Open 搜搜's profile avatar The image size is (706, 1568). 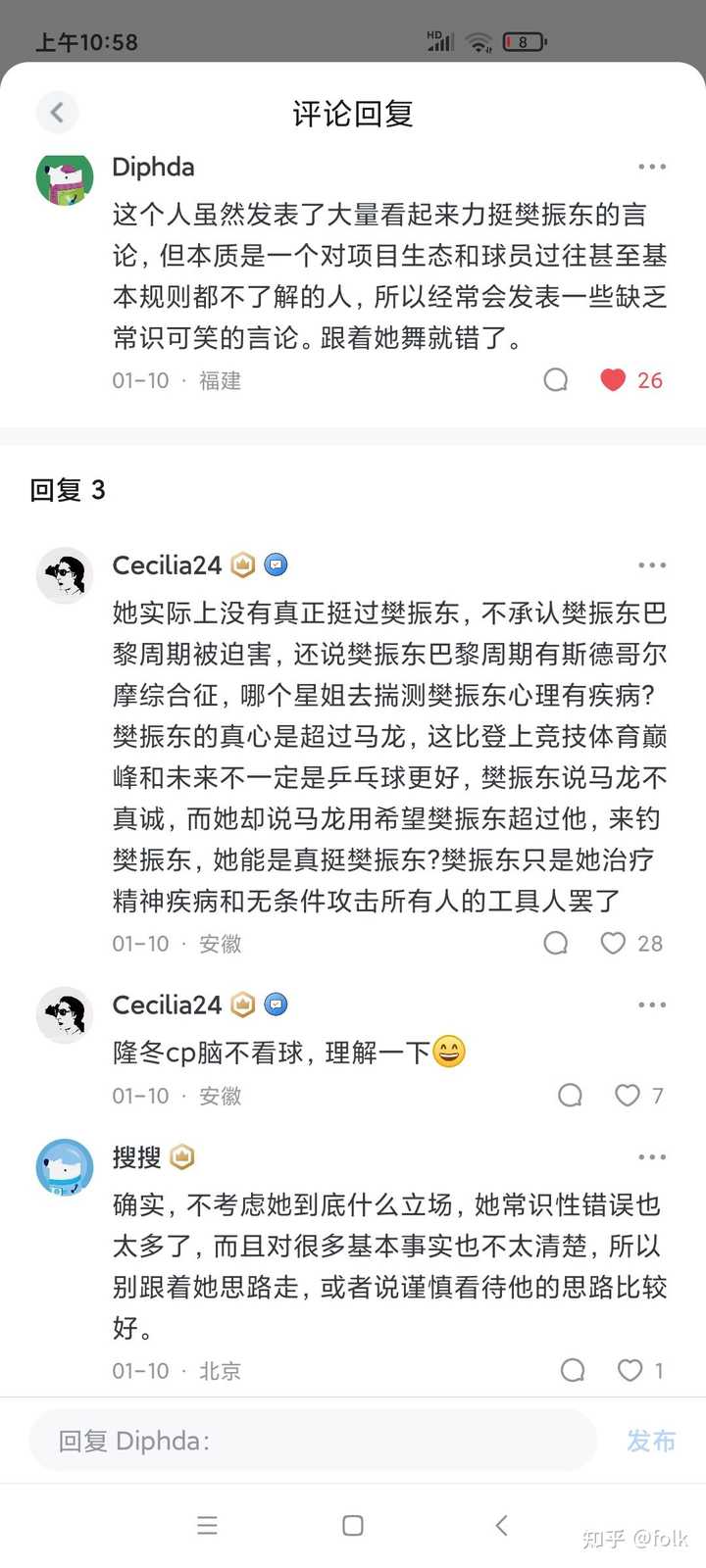coord(65,1167)
